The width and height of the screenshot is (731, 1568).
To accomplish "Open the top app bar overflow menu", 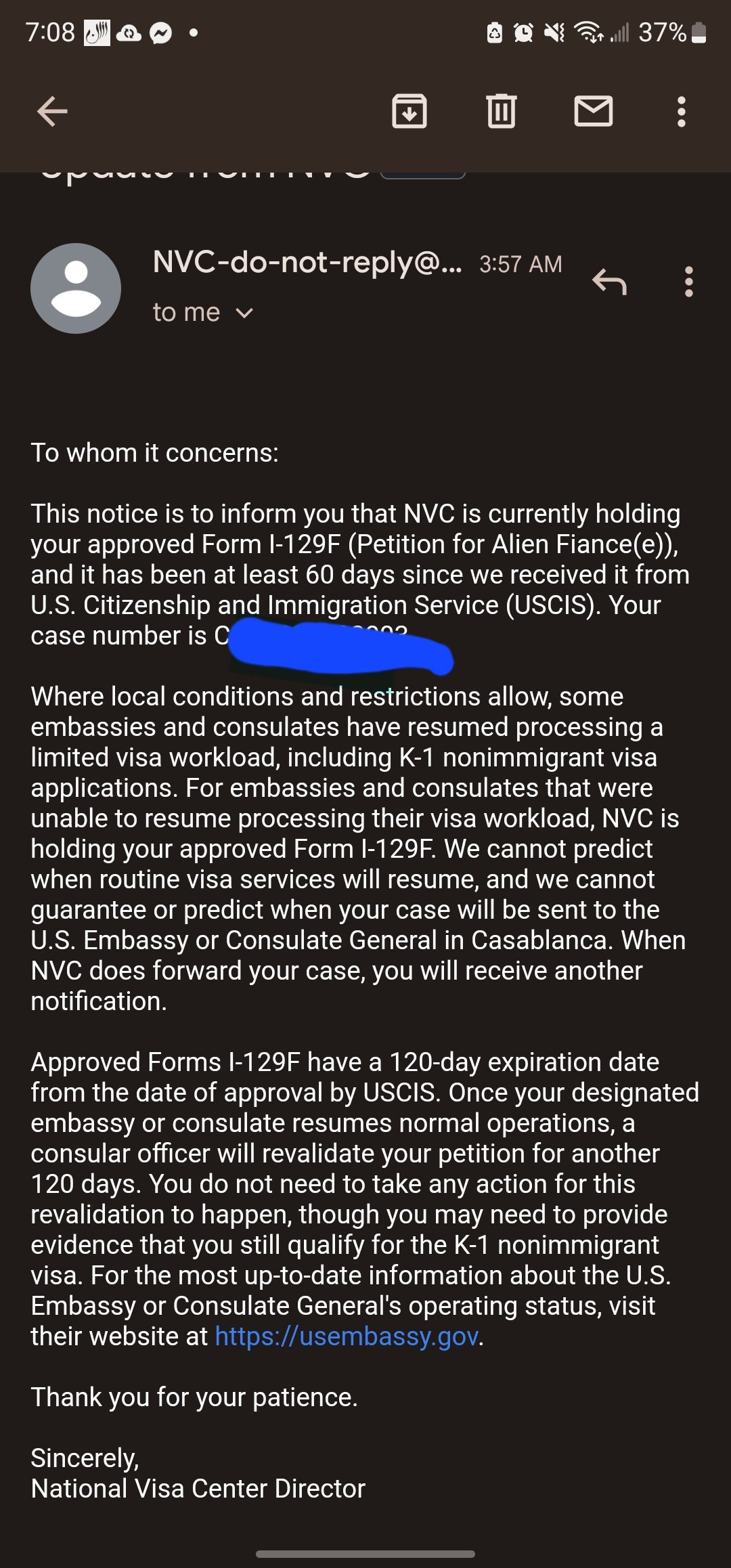I will tap(682, 112).
